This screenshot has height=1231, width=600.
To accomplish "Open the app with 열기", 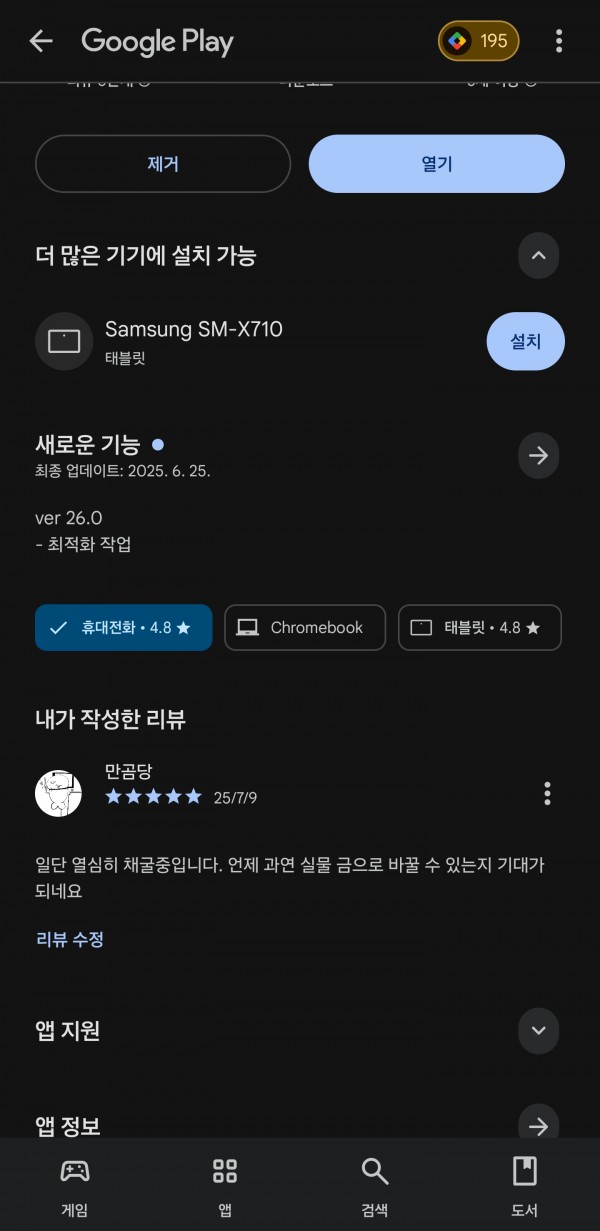I will (437, 164).
